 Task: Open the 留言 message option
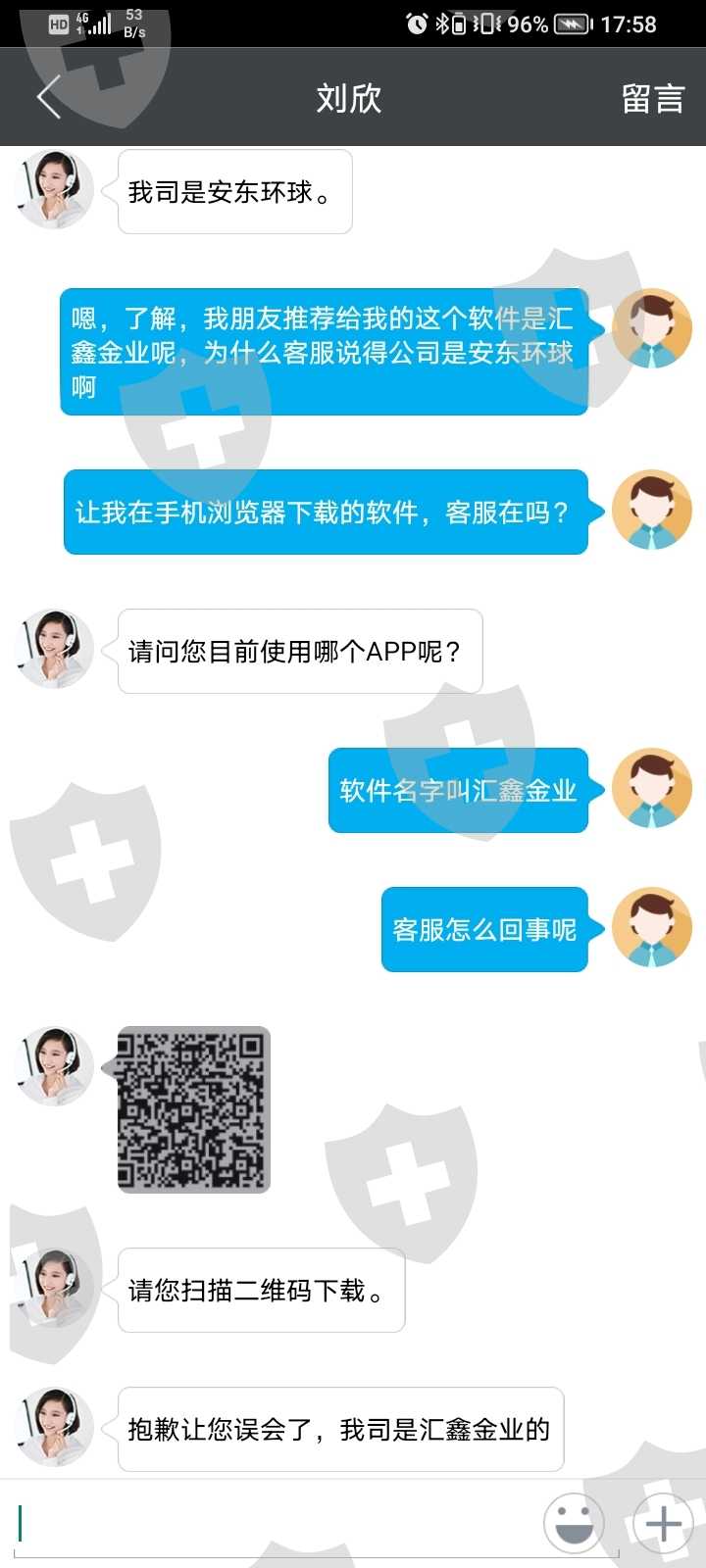tap(653, 98)
